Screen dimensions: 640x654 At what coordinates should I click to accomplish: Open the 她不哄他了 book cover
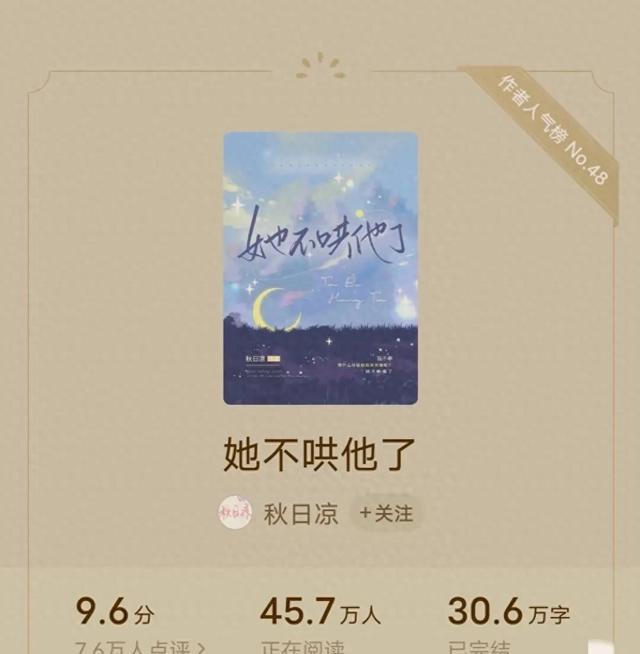(x=320, y=267)
